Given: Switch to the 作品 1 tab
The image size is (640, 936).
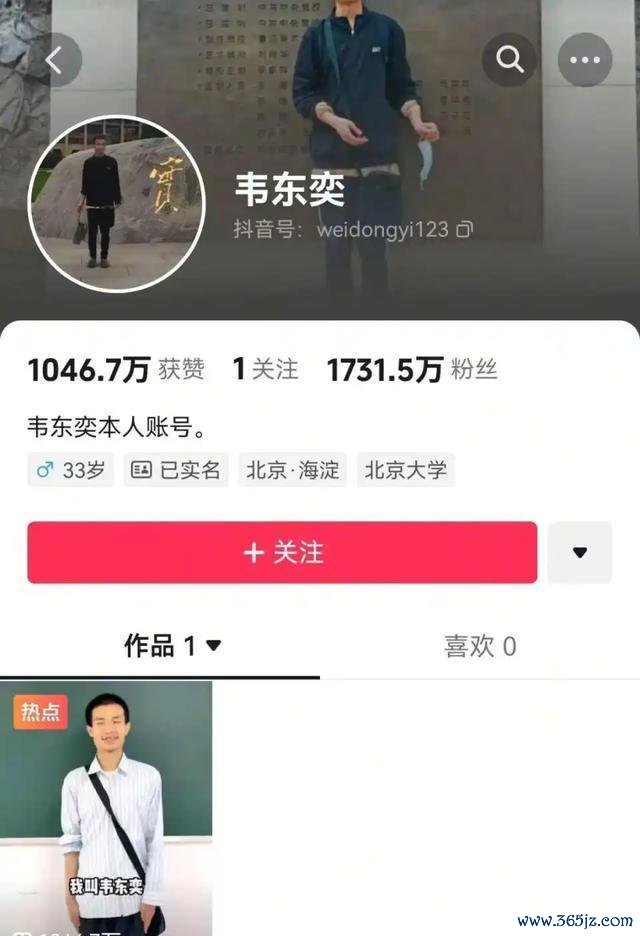Looking at the screenshot, I should (172, 646).
